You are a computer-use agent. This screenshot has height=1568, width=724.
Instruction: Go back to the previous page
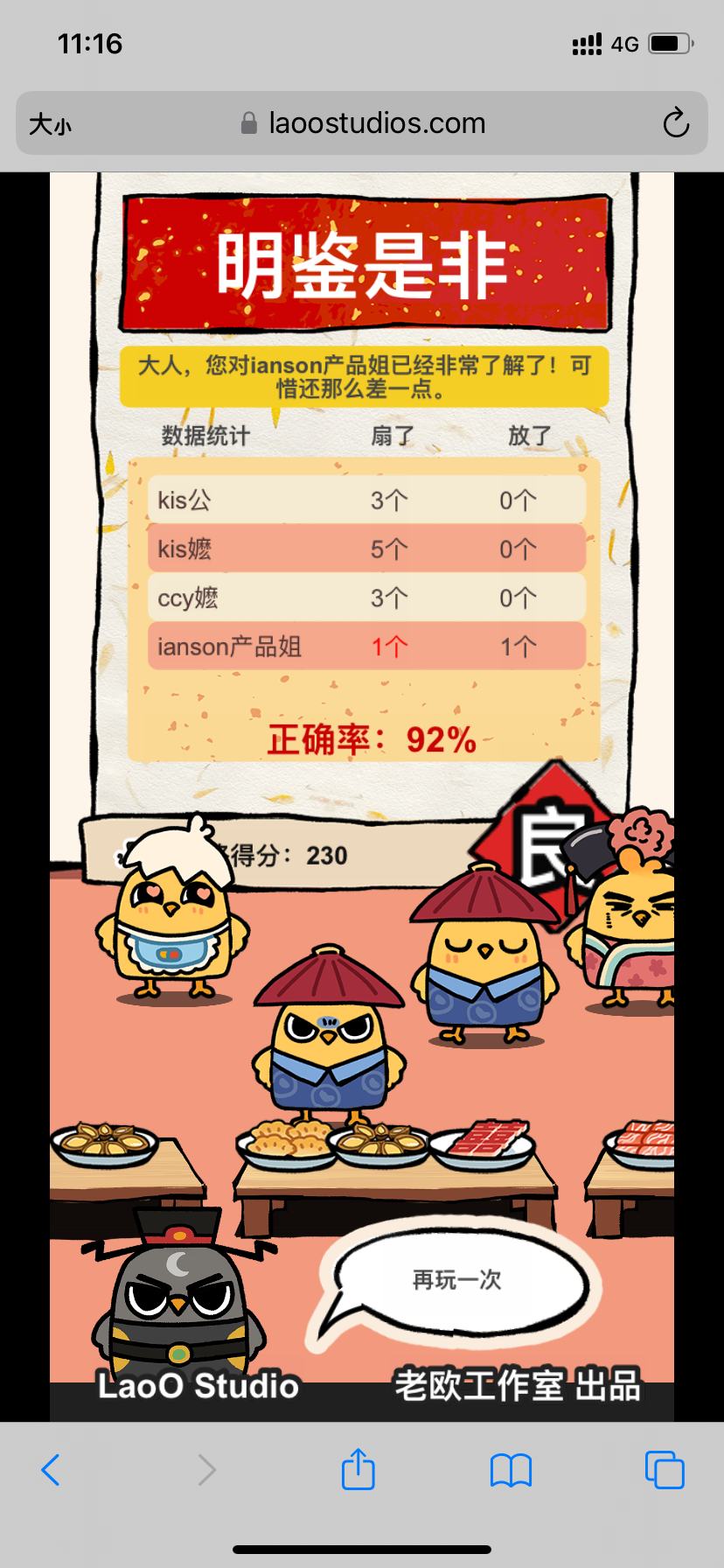[51, 1470]
